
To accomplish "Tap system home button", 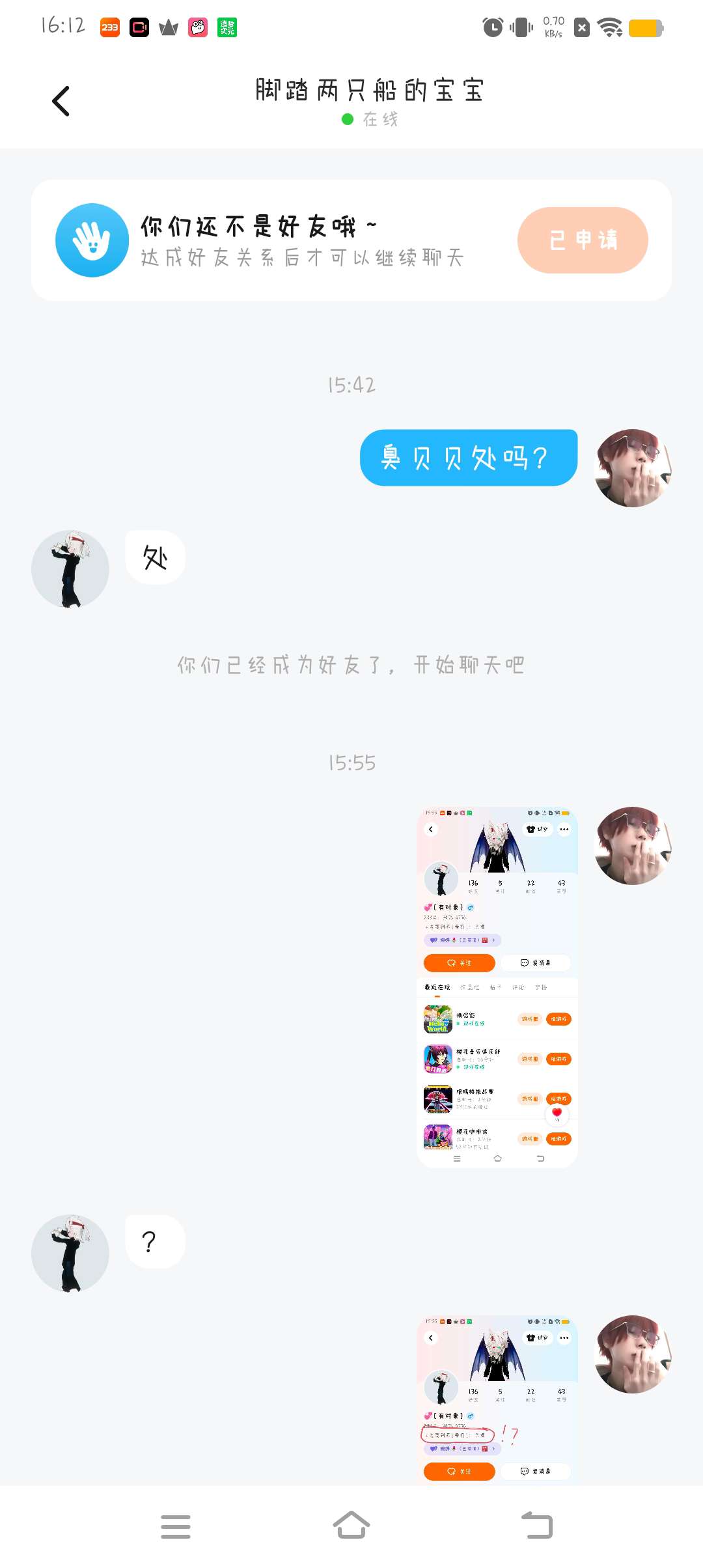I will tap(351, 1526).
